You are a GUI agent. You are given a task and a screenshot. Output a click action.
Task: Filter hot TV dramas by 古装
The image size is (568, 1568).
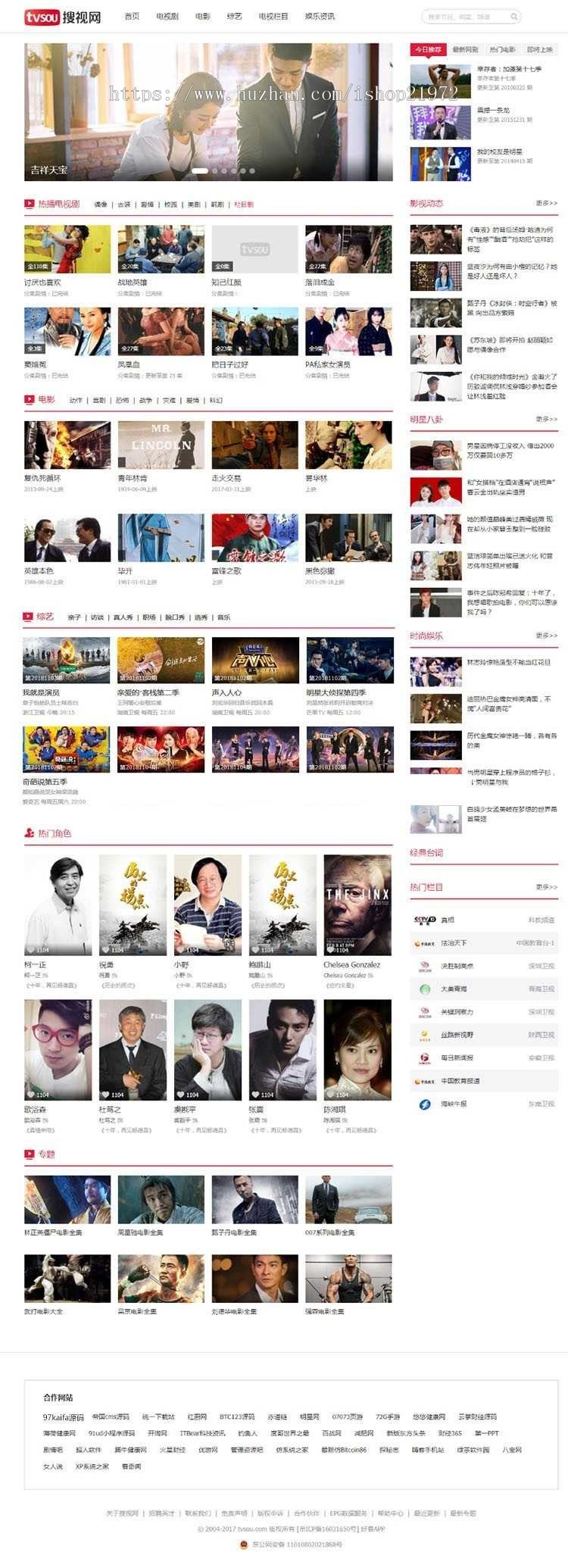coord(124,205)
